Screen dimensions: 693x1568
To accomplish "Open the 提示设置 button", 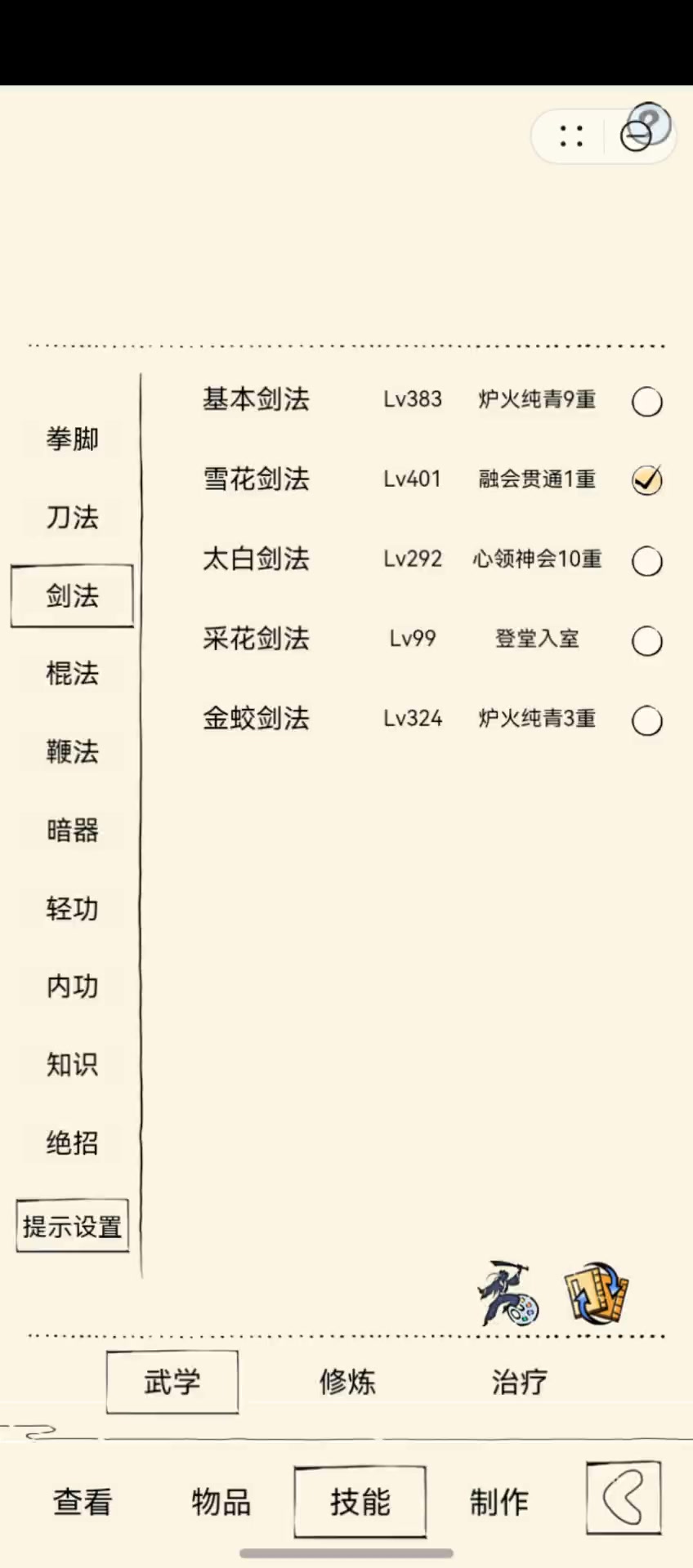I will [x=72, y=1226].
